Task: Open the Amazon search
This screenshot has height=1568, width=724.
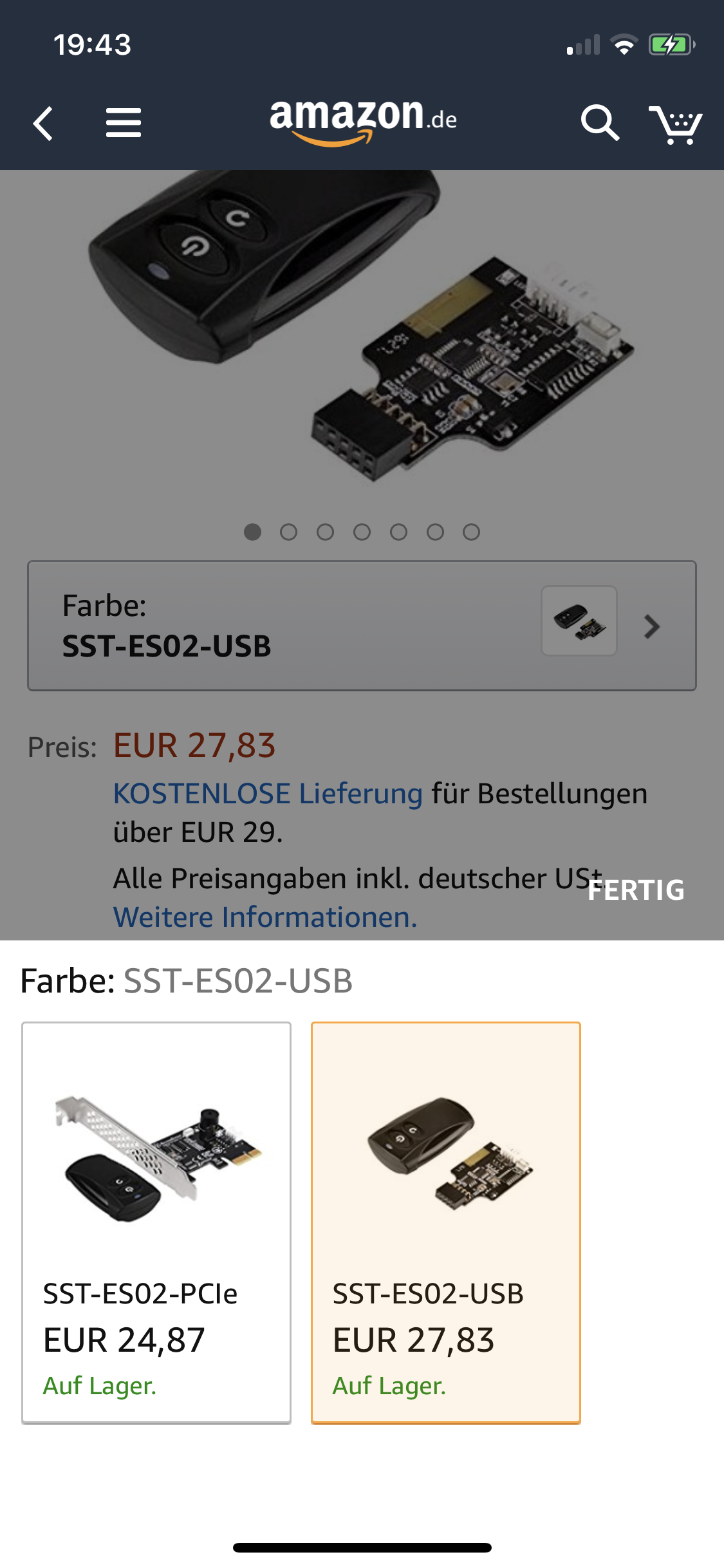Action: click(x=599, y=123)
